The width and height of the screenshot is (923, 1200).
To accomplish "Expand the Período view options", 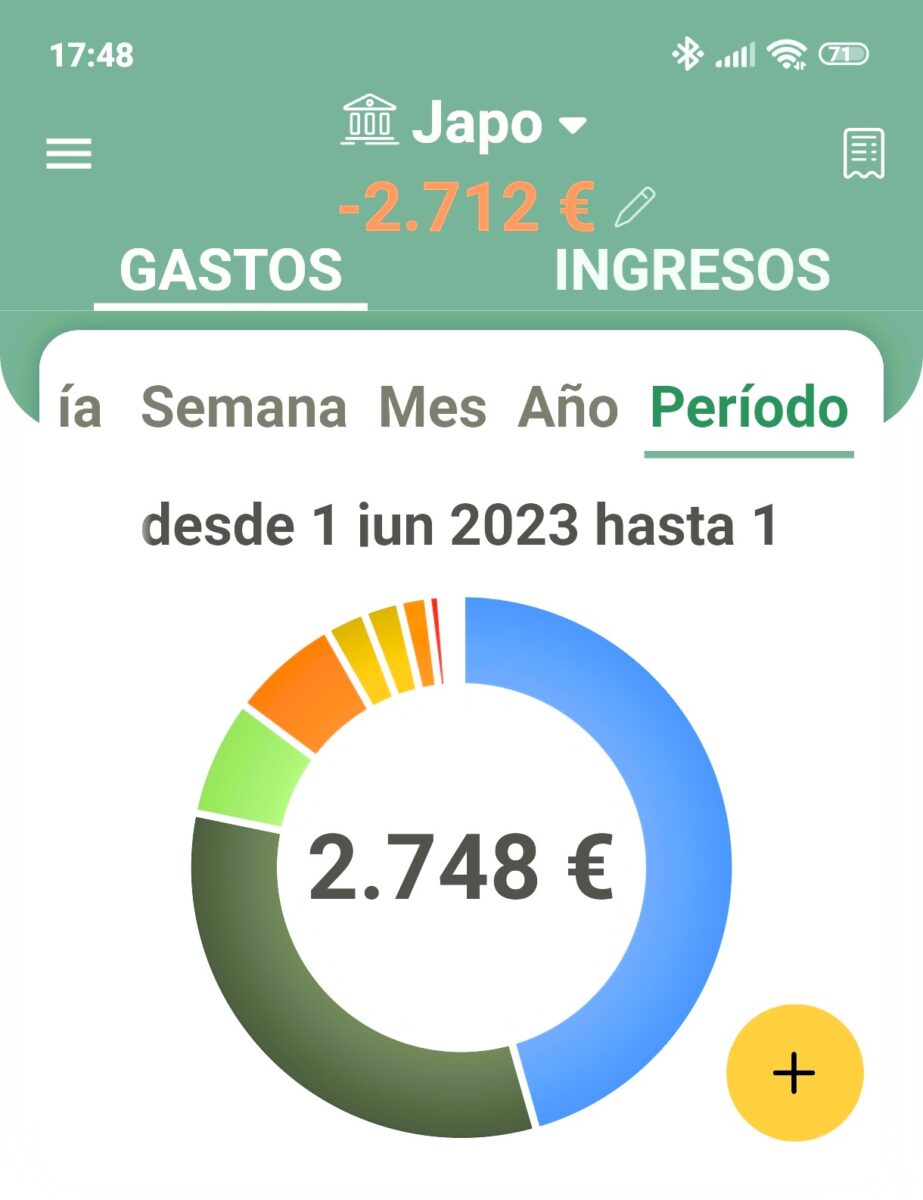I will tap(749, 406).
